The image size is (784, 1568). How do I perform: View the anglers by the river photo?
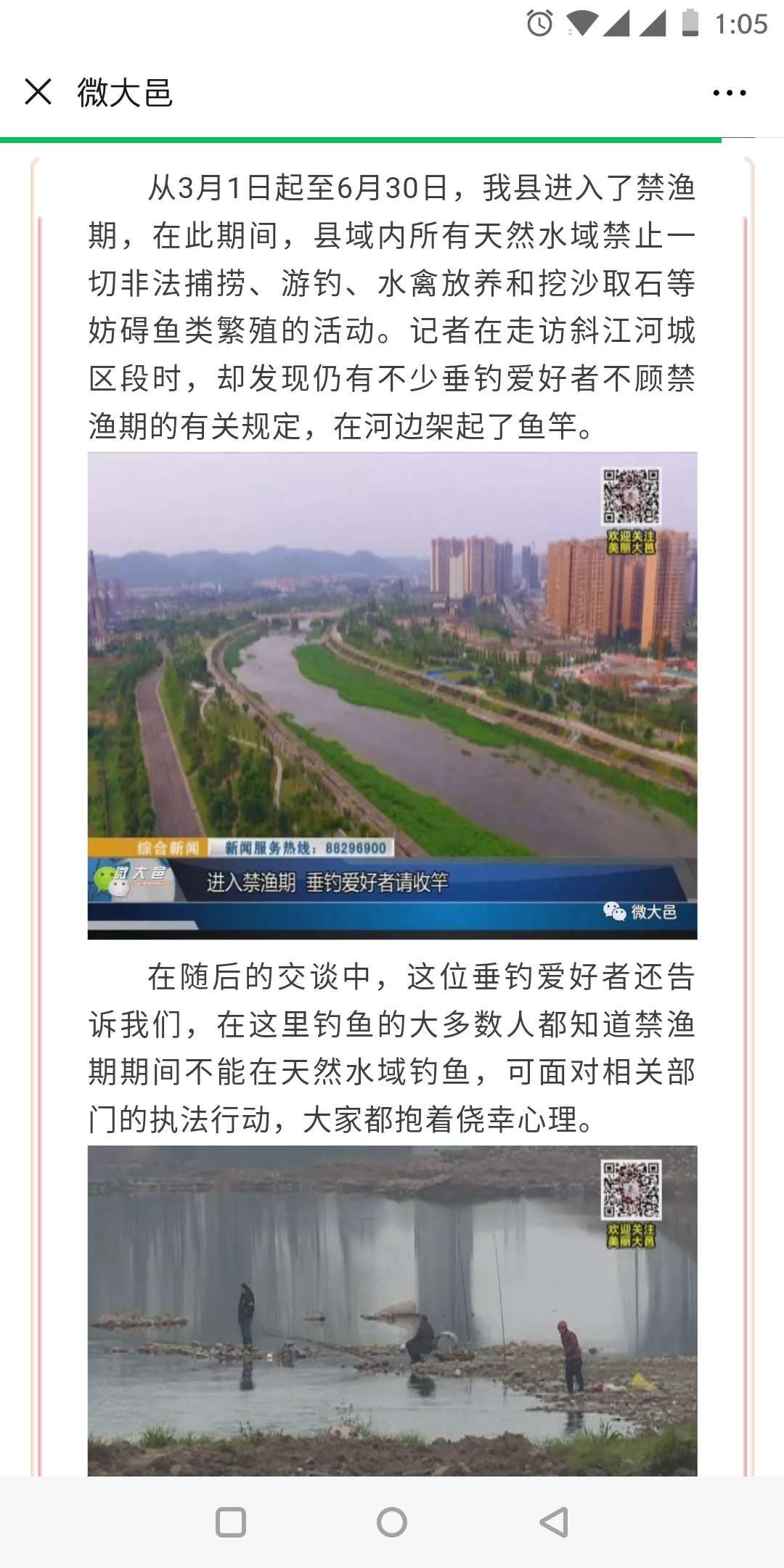pyautogui.click(x=392, y=1310)
